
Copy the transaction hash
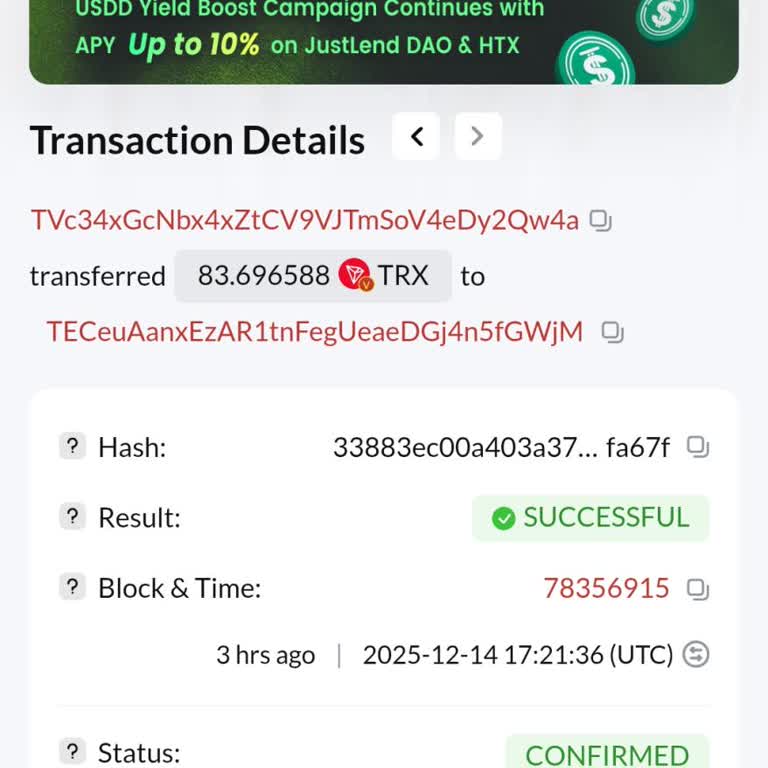698,447
